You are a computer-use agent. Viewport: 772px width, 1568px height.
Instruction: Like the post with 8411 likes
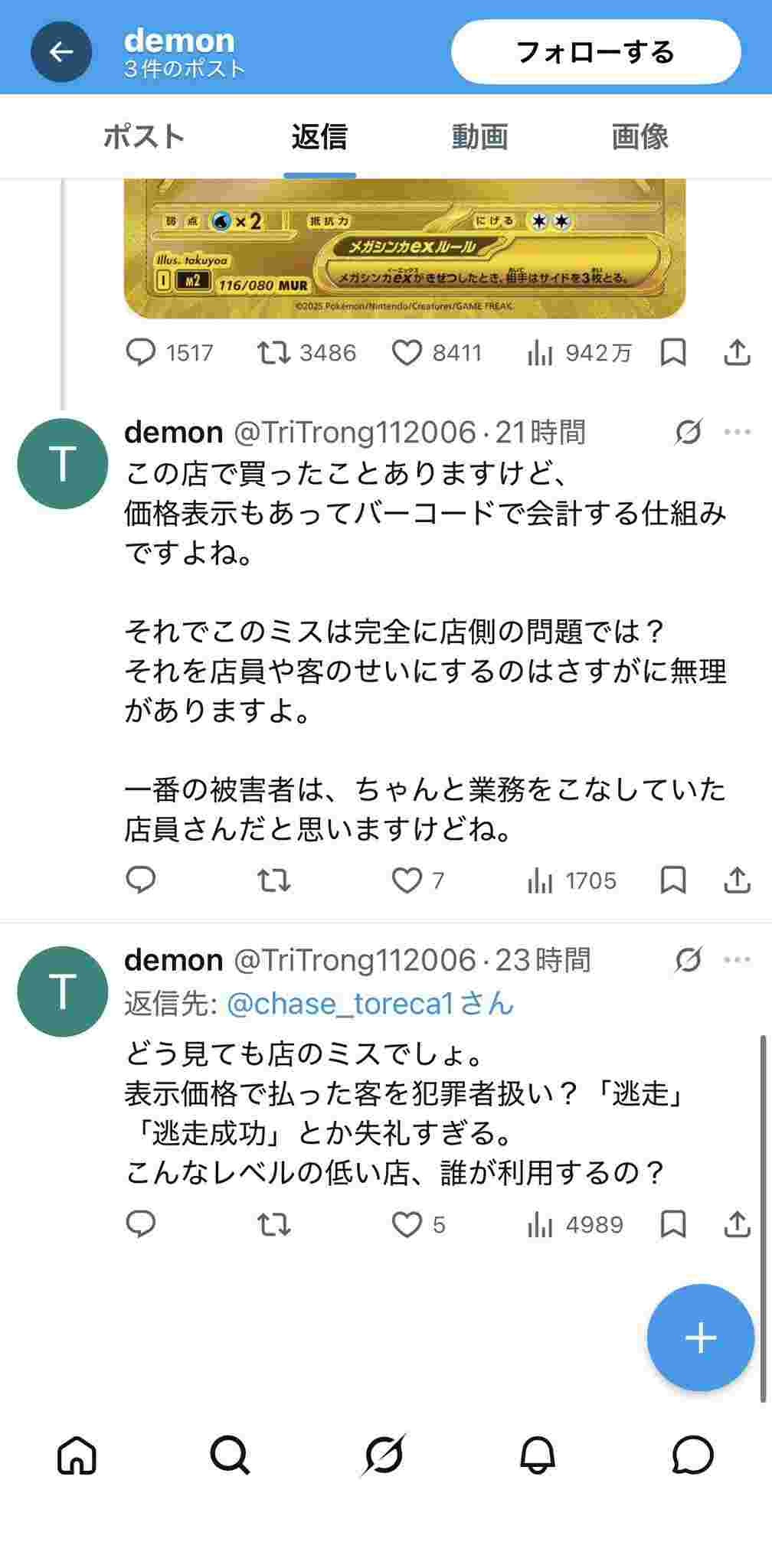click(407, 353)
